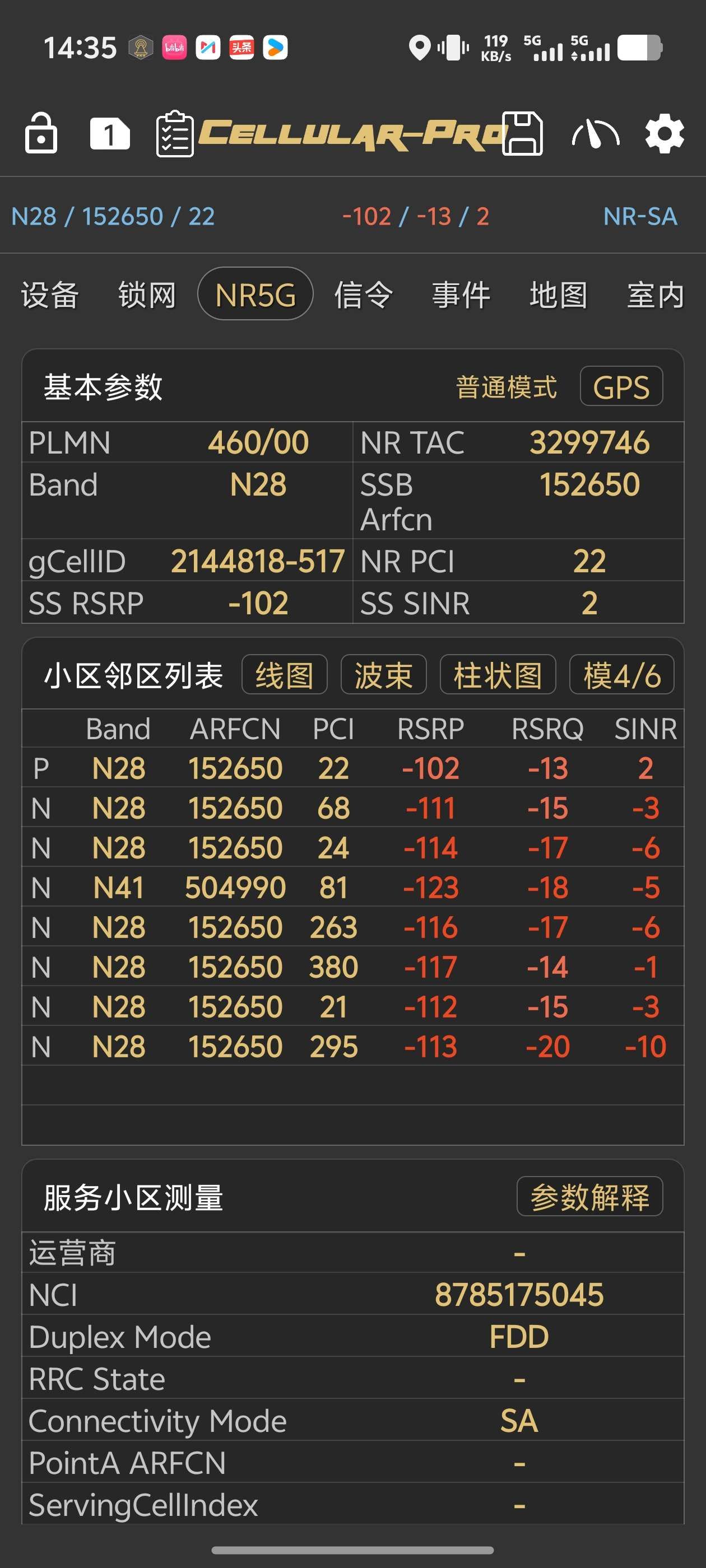Viewport: 706px width, 1568px height.
Task: Tap the save floppy disk icon
Action: coord(522,133)
